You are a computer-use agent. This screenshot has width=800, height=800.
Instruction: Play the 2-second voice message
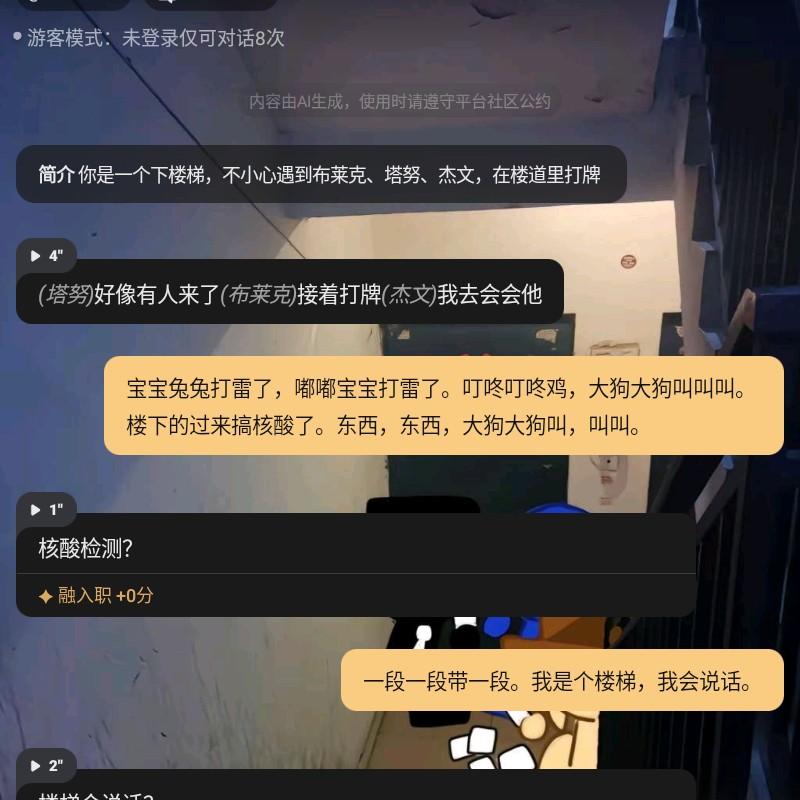click(46, 766)
